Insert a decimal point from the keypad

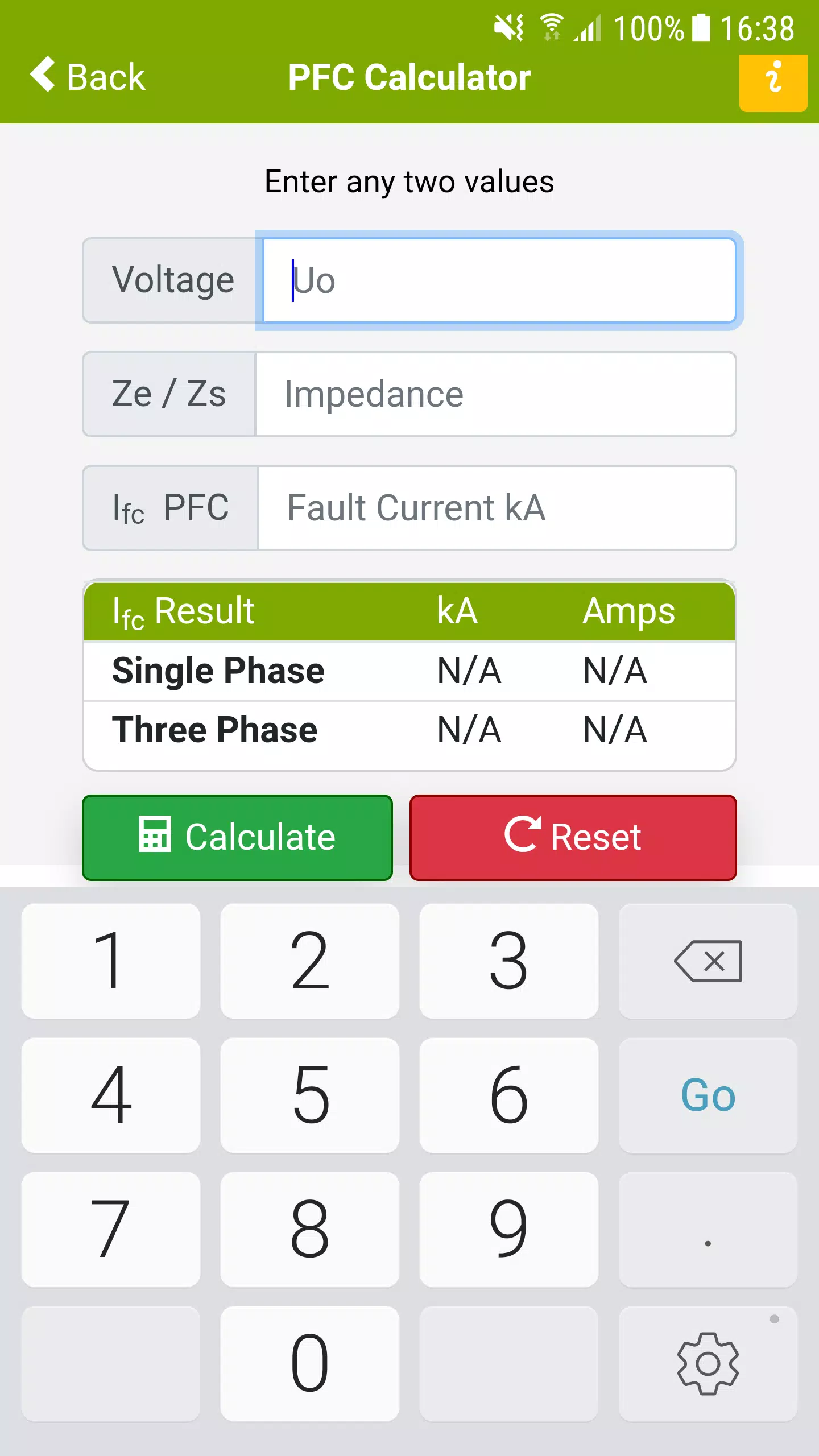[708, 1230]
